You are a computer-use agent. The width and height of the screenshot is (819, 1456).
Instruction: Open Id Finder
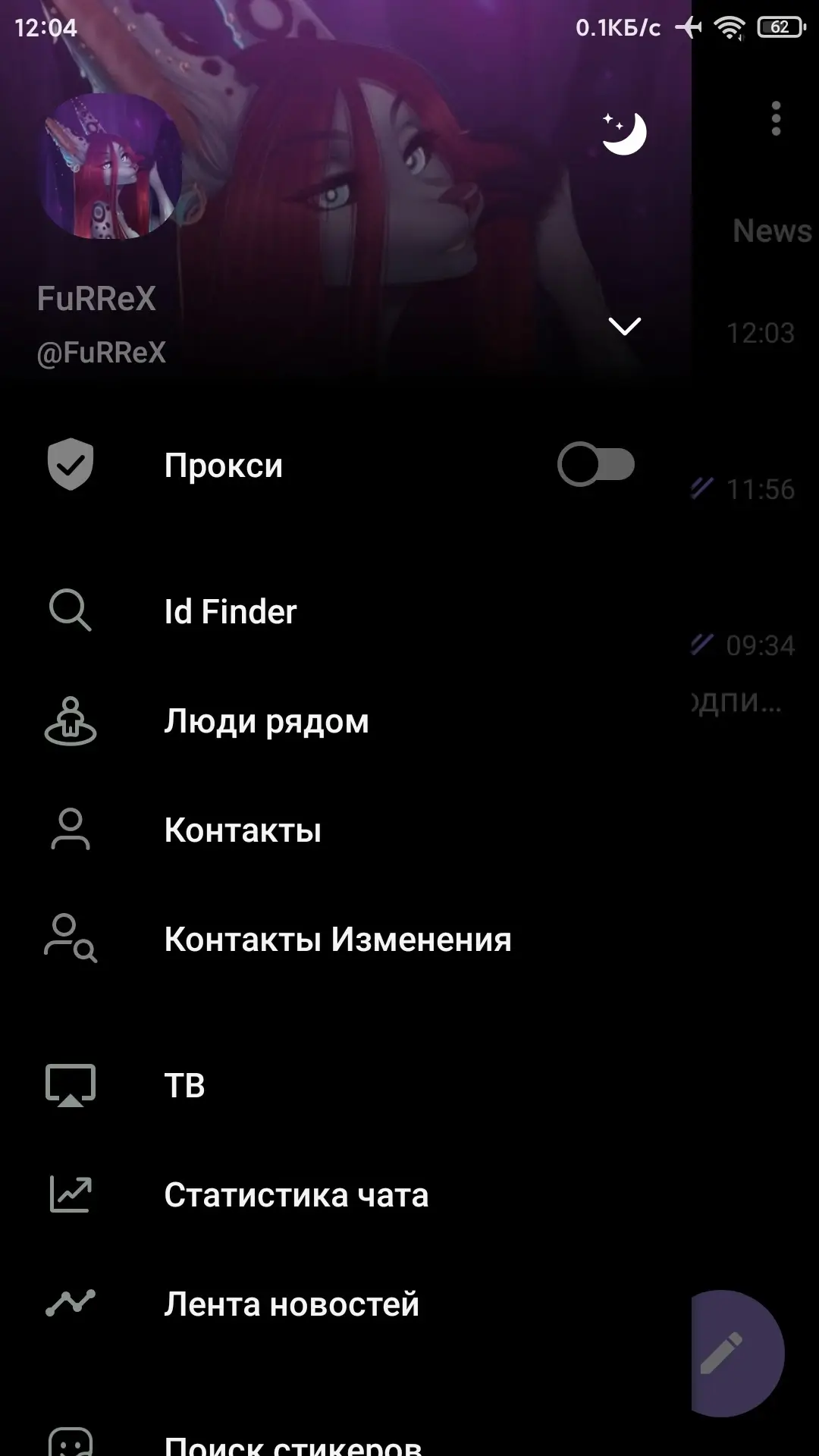(231, 611)
